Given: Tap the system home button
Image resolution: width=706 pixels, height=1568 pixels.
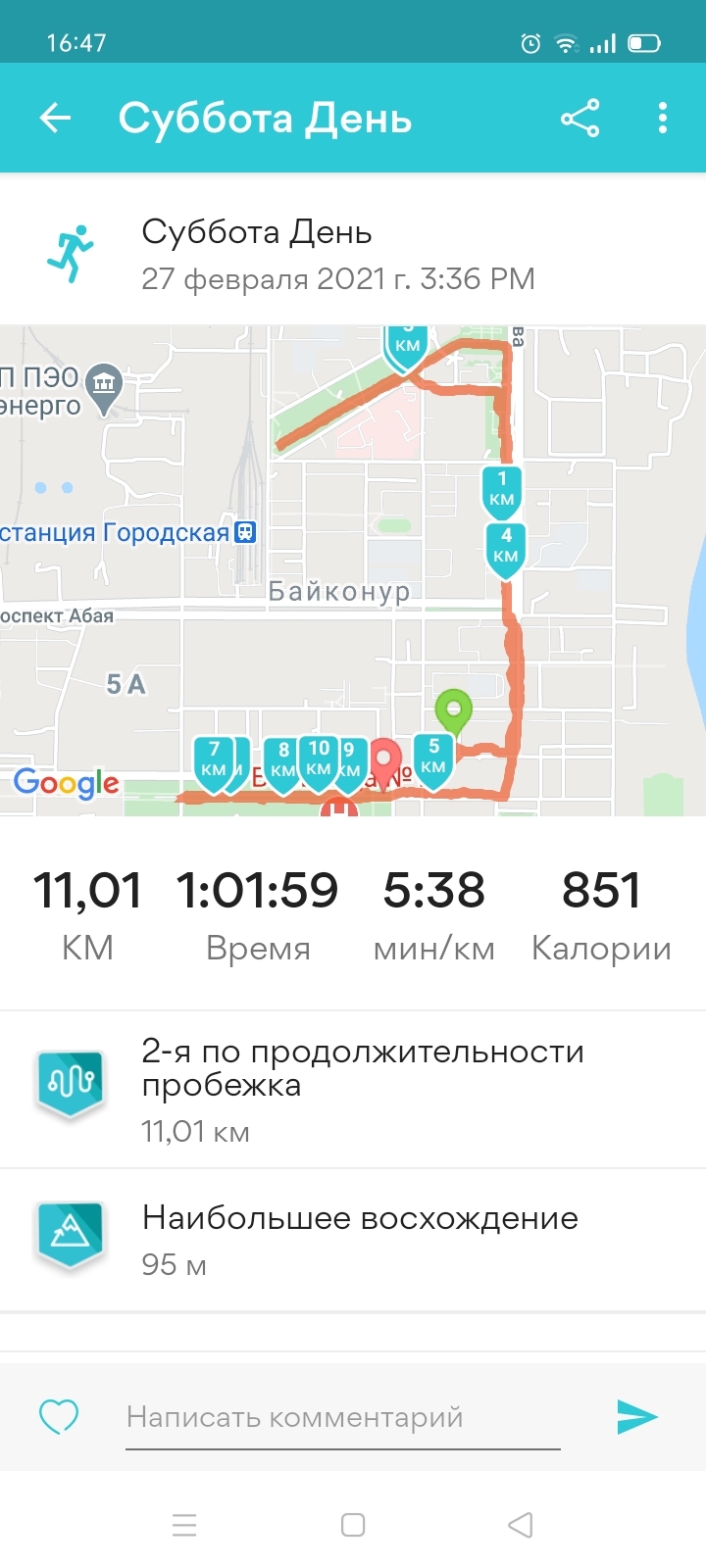Looking at the screenshot, I should point(353,1525).
